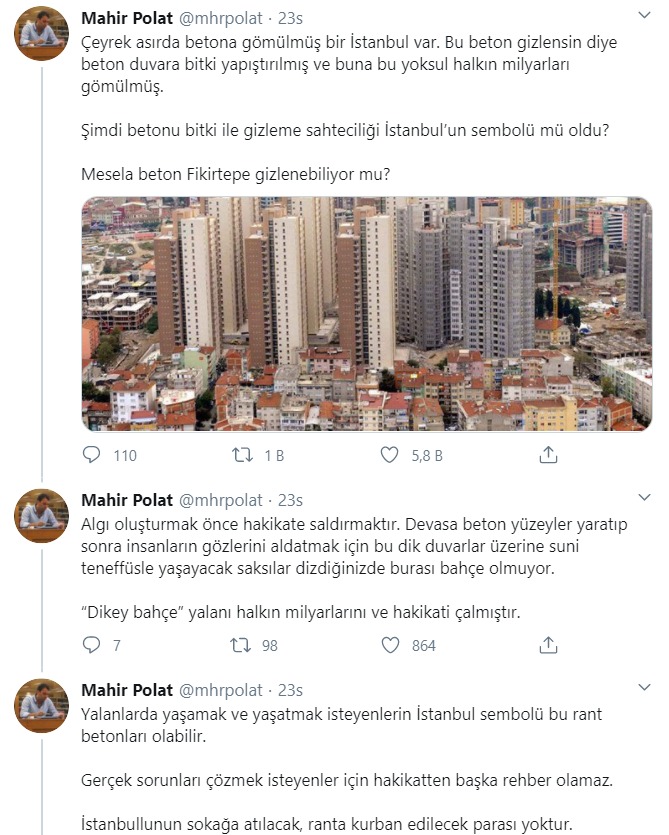The image size is (669, 835).
Task: Open dropdown menu on the first tweet
Action: click(641, 18)
